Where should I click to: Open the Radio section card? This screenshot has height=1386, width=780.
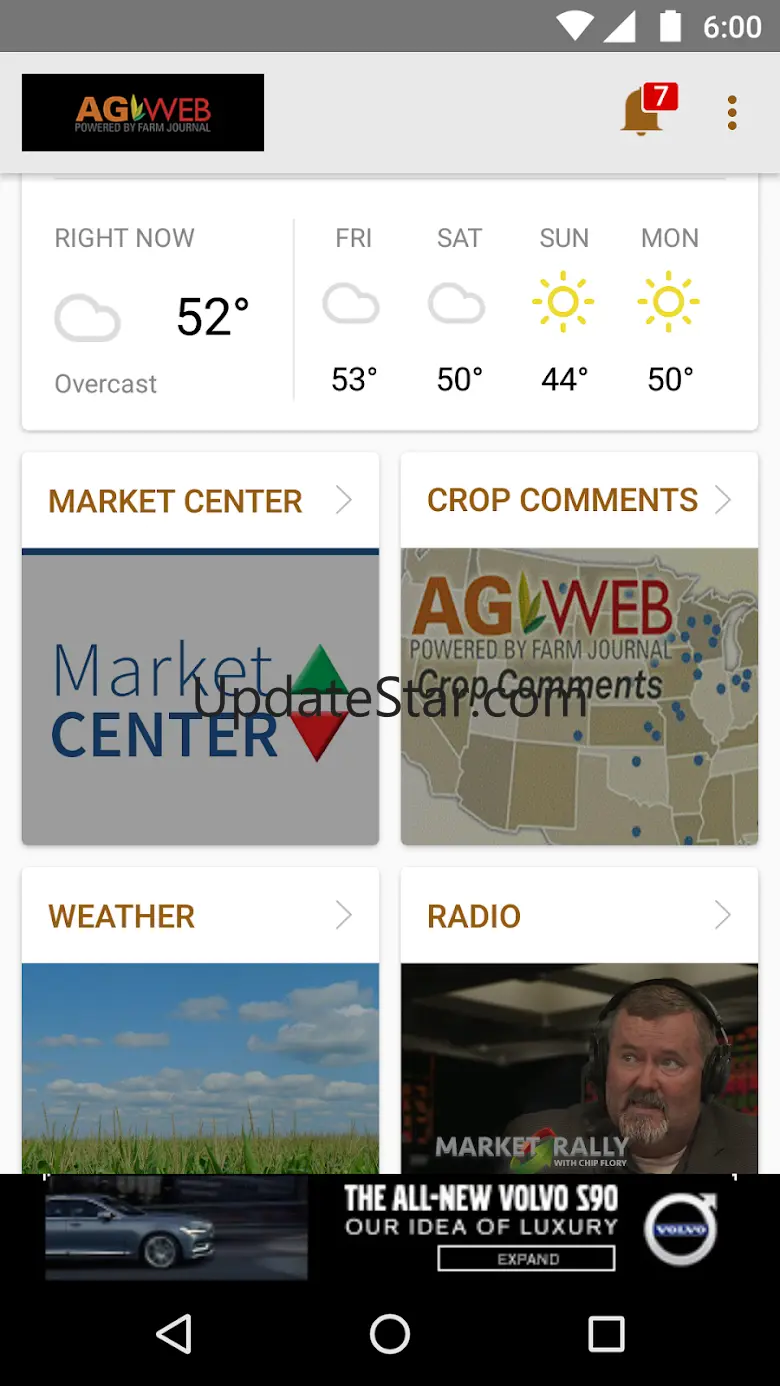point(579,1020)
